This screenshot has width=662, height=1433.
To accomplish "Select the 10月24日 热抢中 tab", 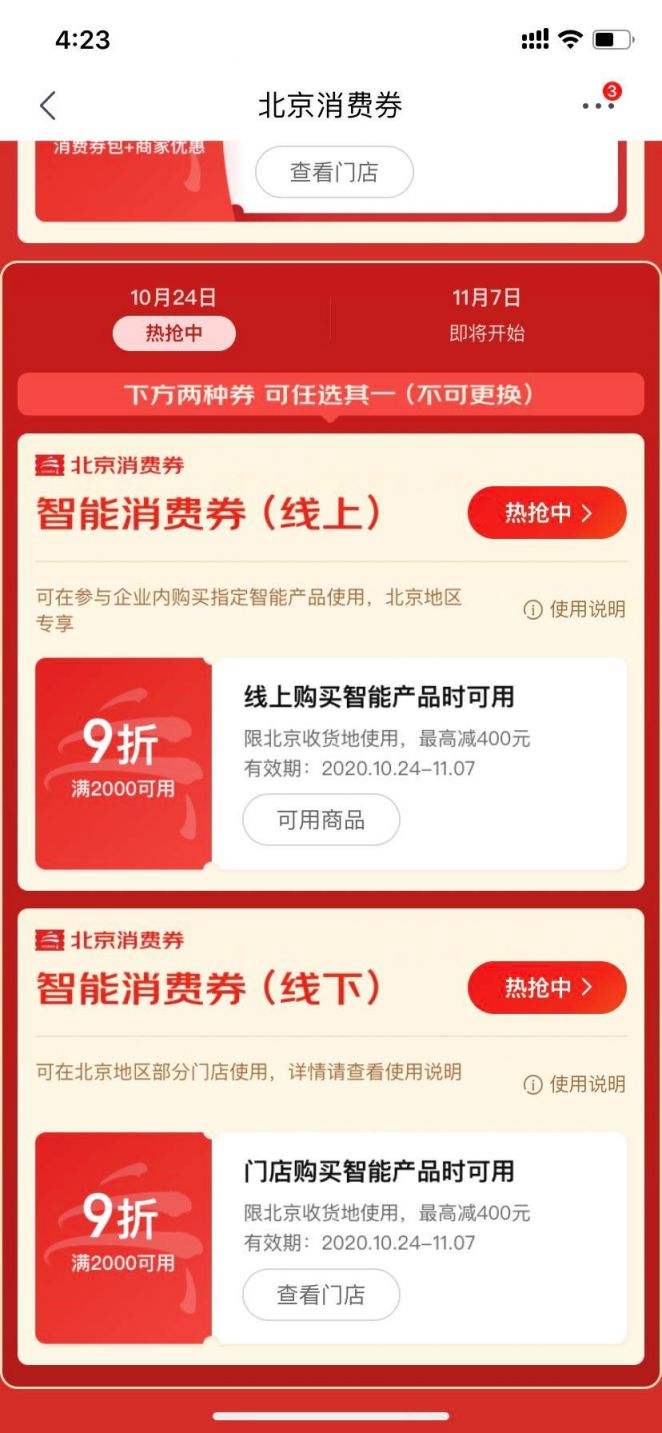I will (x=173, y=316).
